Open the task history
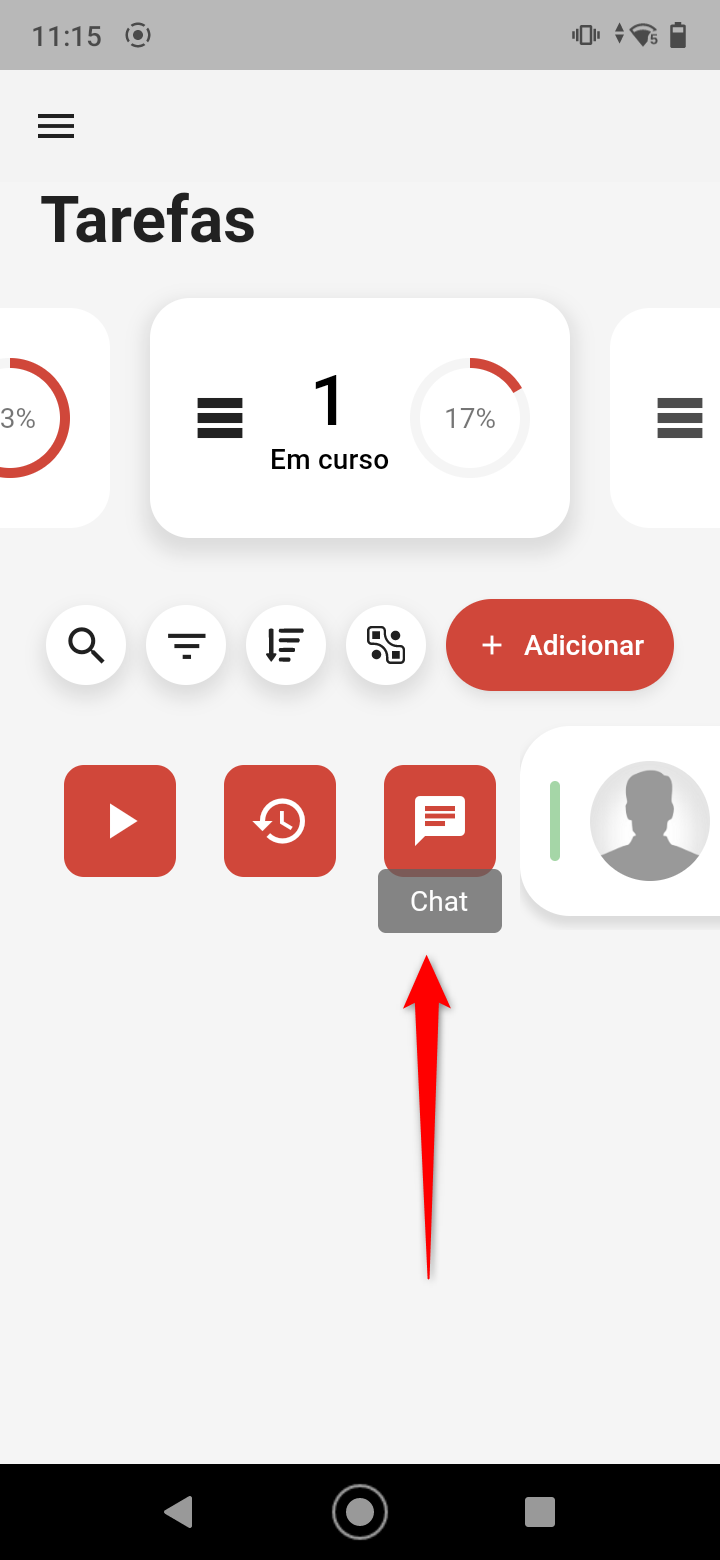 (x=280, y=821)
